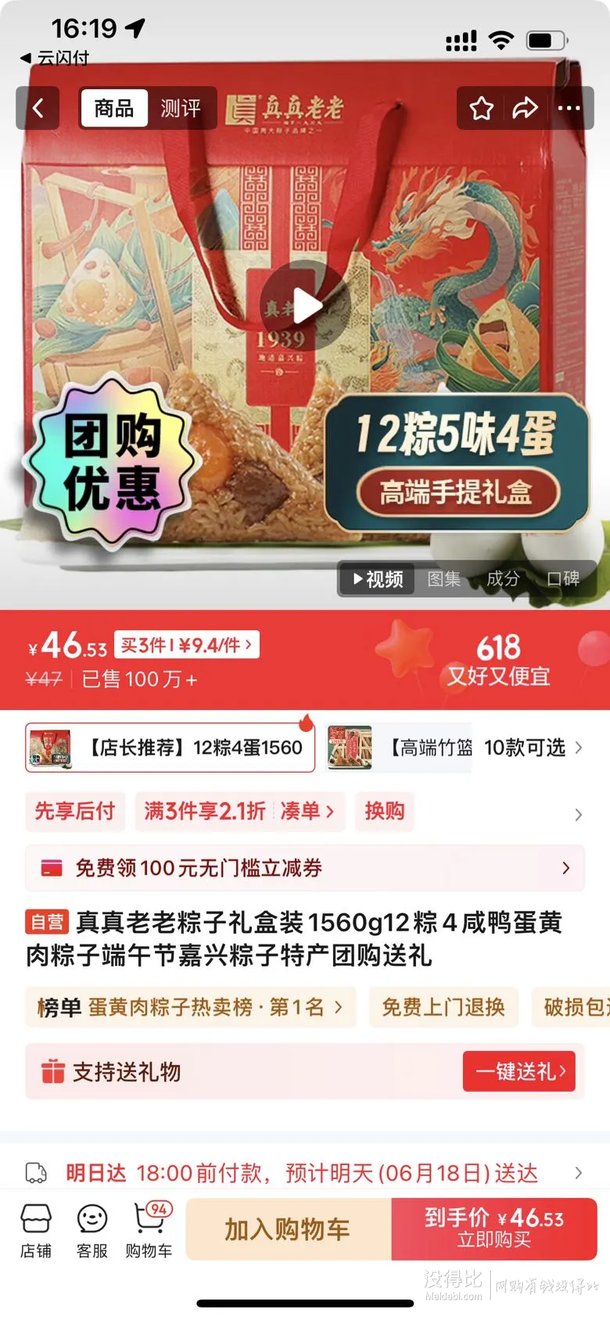Open the 换购 promotion chip
Screen dimensions: 610x1320
click(384, 811)
